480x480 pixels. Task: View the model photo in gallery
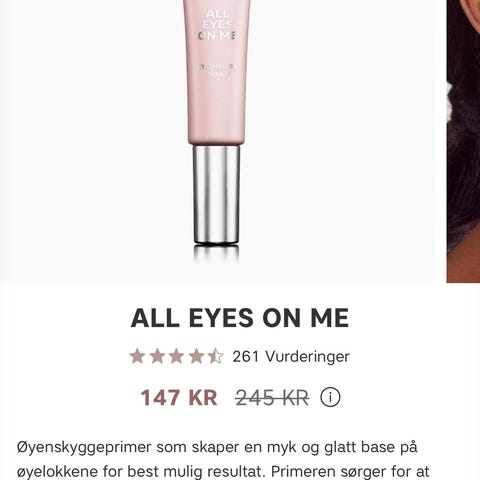(x=463, y=141)
